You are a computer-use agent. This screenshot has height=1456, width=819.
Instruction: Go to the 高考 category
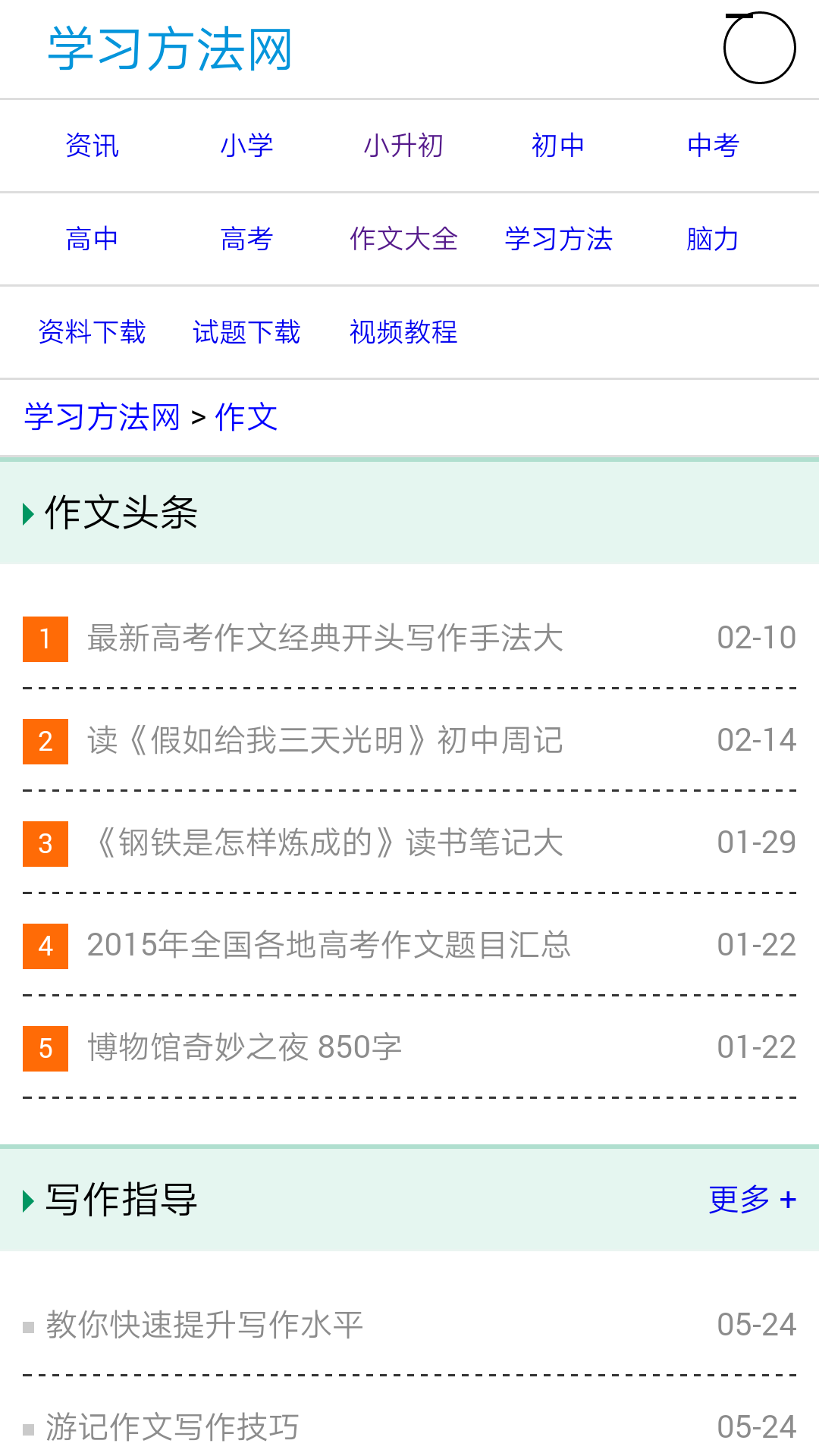coord(246,239)
